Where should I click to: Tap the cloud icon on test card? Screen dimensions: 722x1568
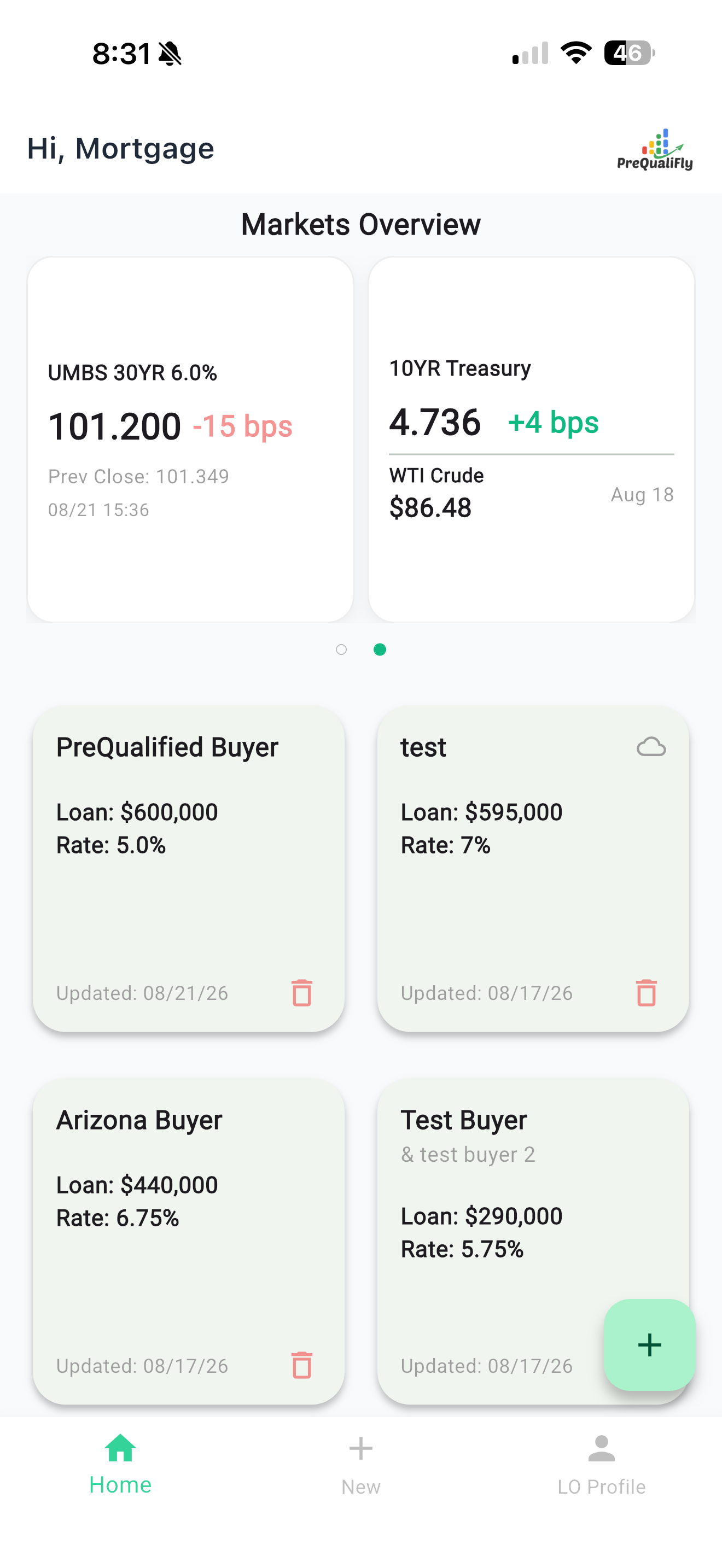tap(651, 747)
